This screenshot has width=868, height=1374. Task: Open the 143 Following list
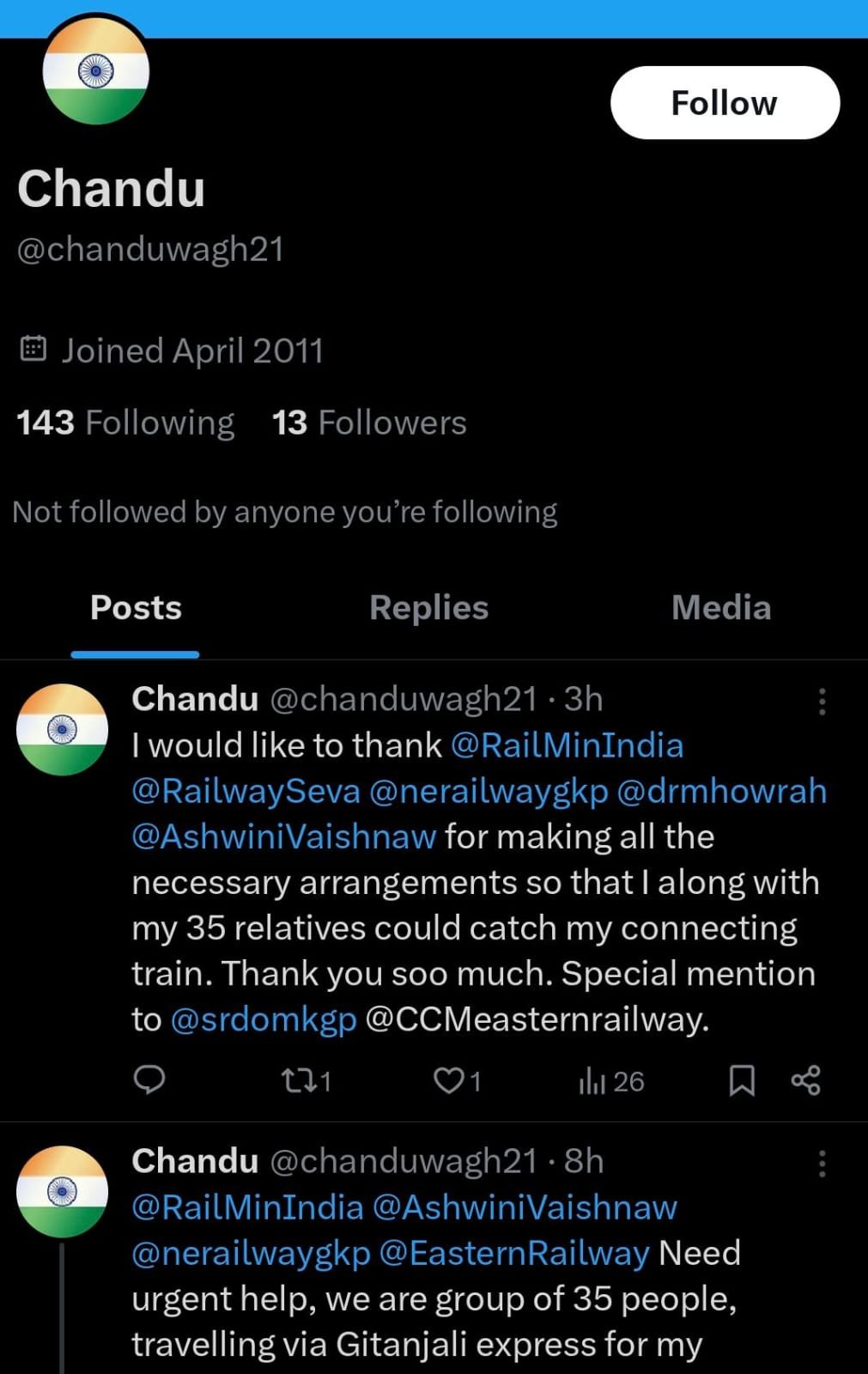(125, 423)
